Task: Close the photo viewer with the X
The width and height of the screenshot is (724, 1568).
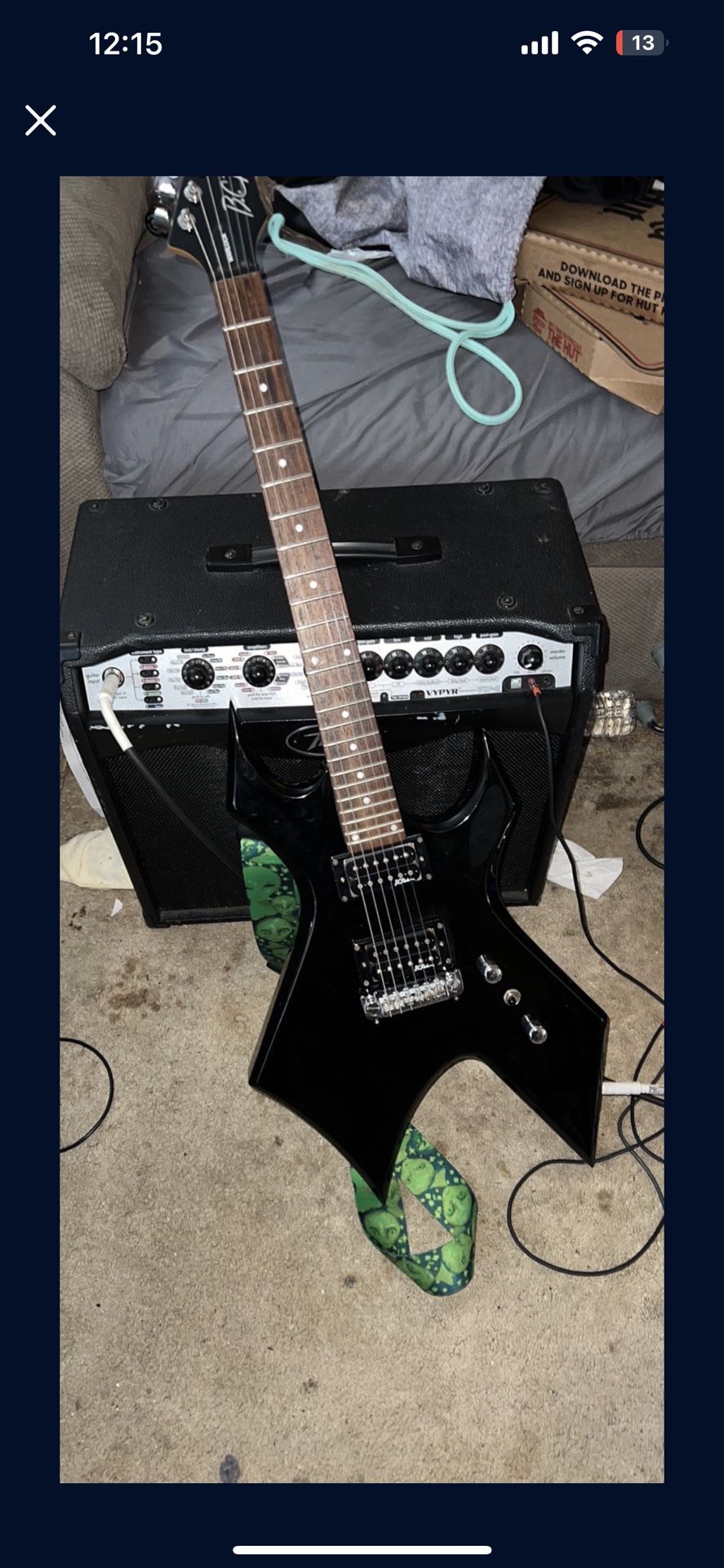Action: click(x=39, y=121)
